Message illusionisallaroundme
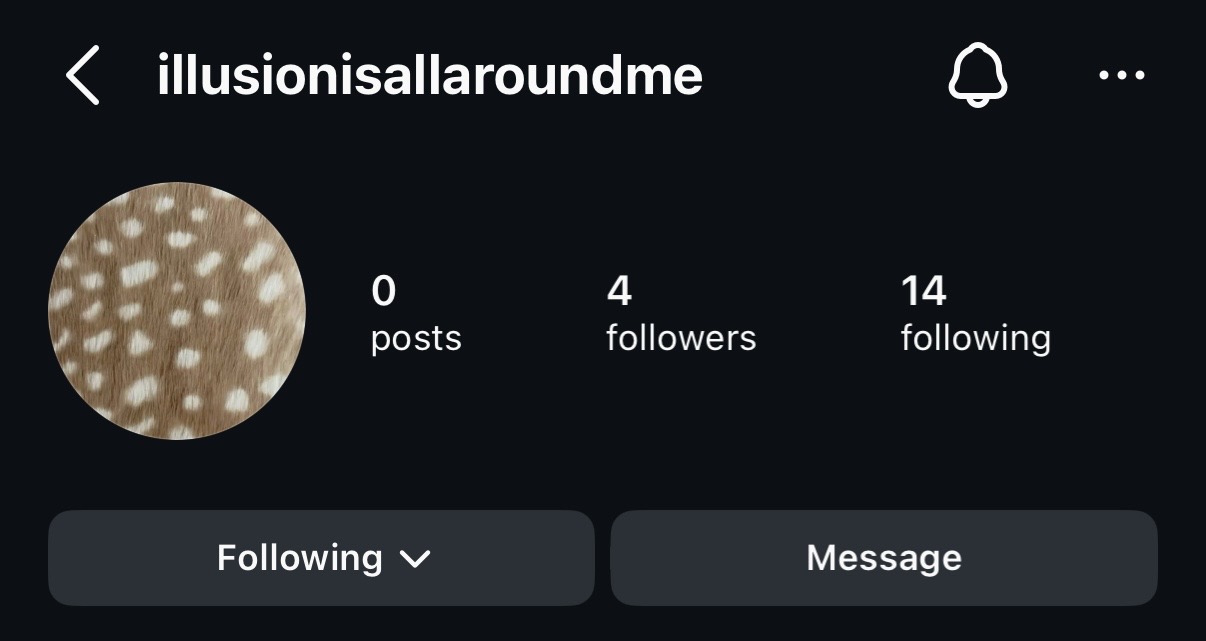1206x641 pixels. click(x=884, y=558)
